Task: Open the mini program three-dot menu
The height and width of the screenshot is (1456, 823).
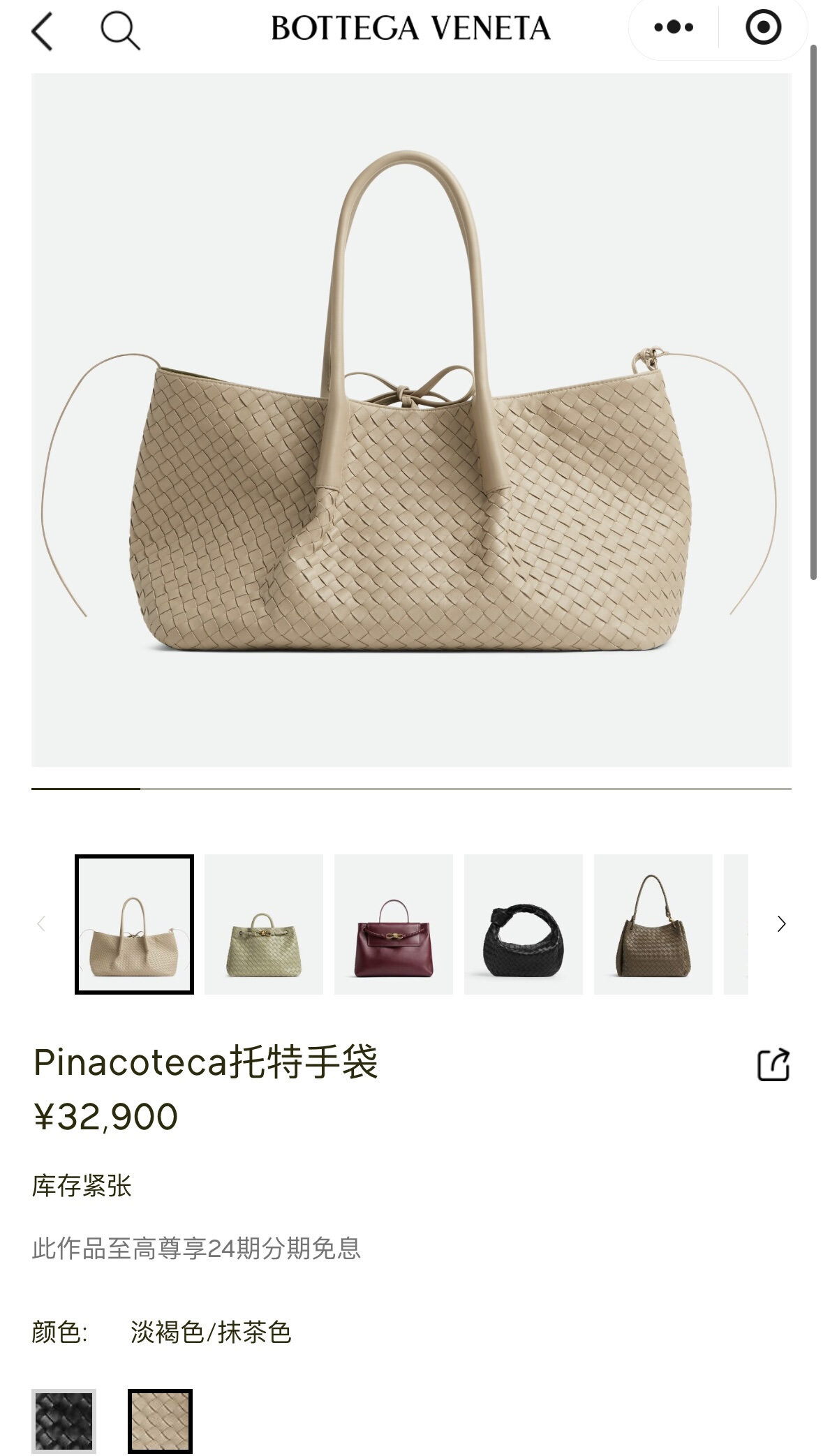Action: [x=674, y=28]
